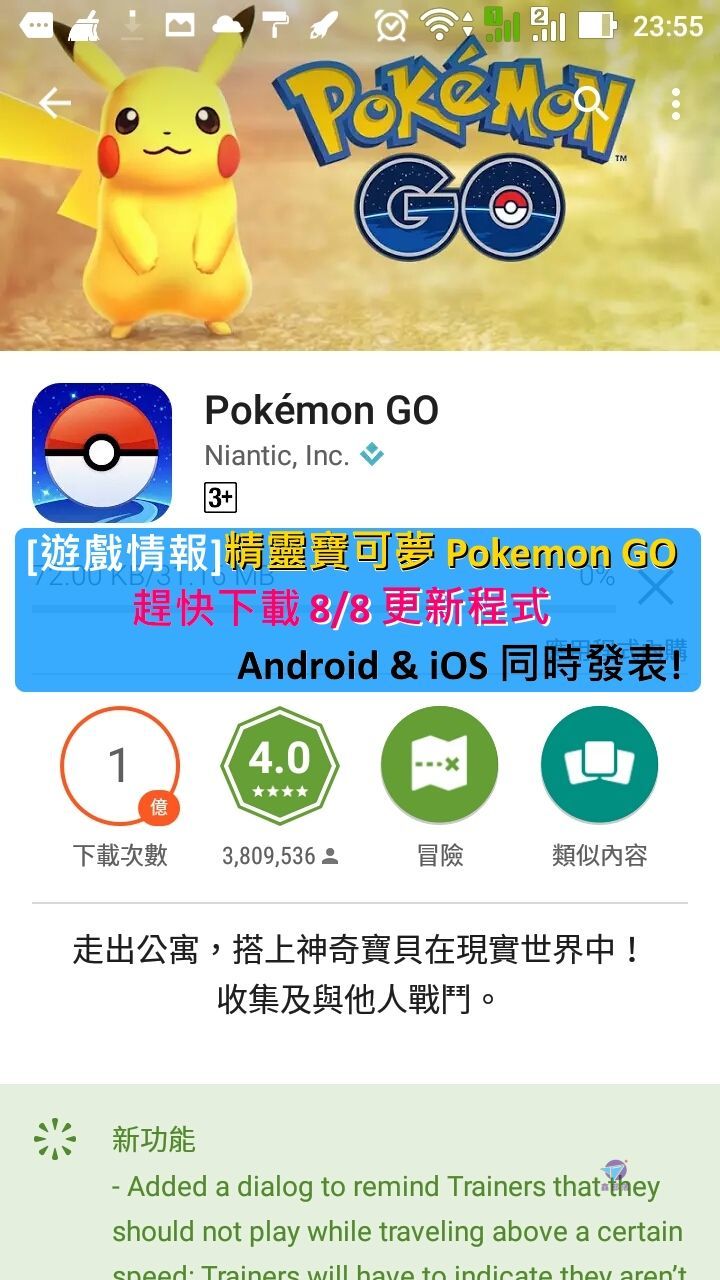The height and width of the screenshot is (1280, 720).
Task: Browse the 冒險 adventure category
Action: pos(439,766)
